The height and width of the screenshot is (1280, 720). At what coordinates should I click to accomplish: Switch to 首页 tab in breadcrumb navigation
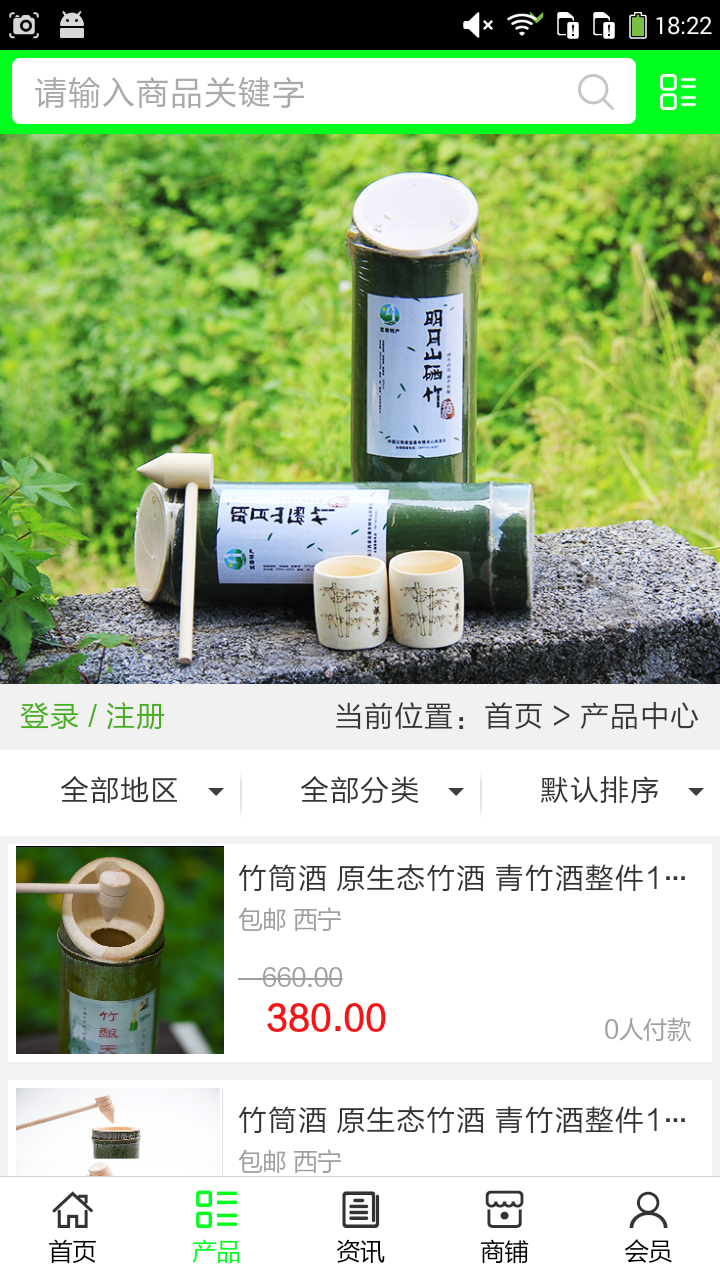coord(513,716)
